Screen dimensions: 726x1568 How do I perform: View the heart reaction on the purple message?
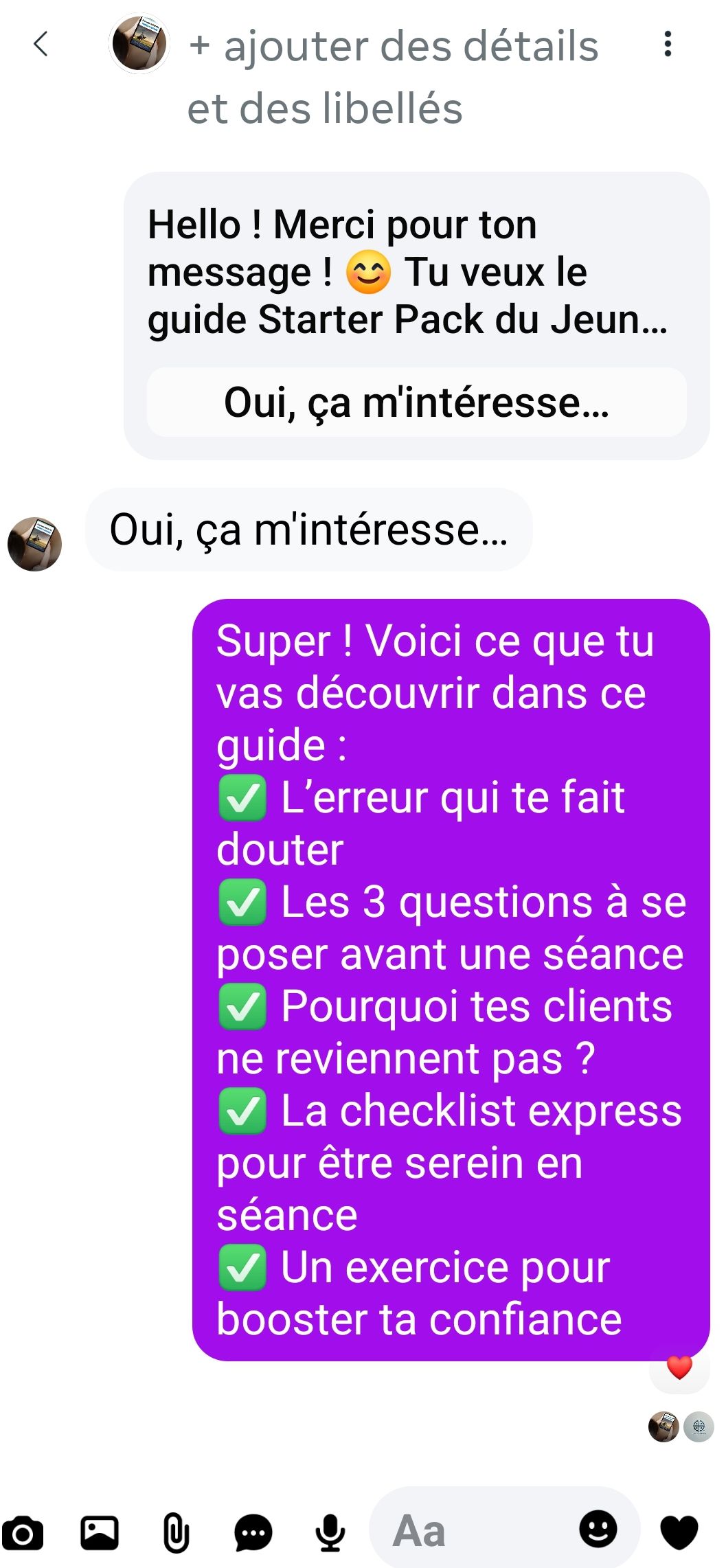coord(679,1367)
